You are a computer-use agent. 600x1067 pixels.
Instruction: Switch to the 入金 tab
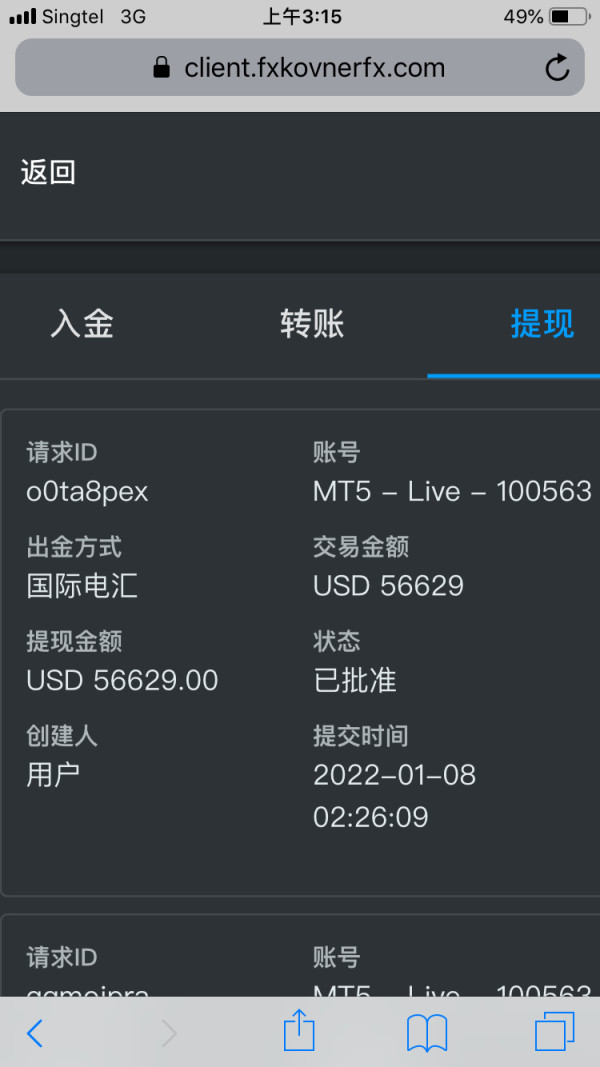tap(82, 324)
